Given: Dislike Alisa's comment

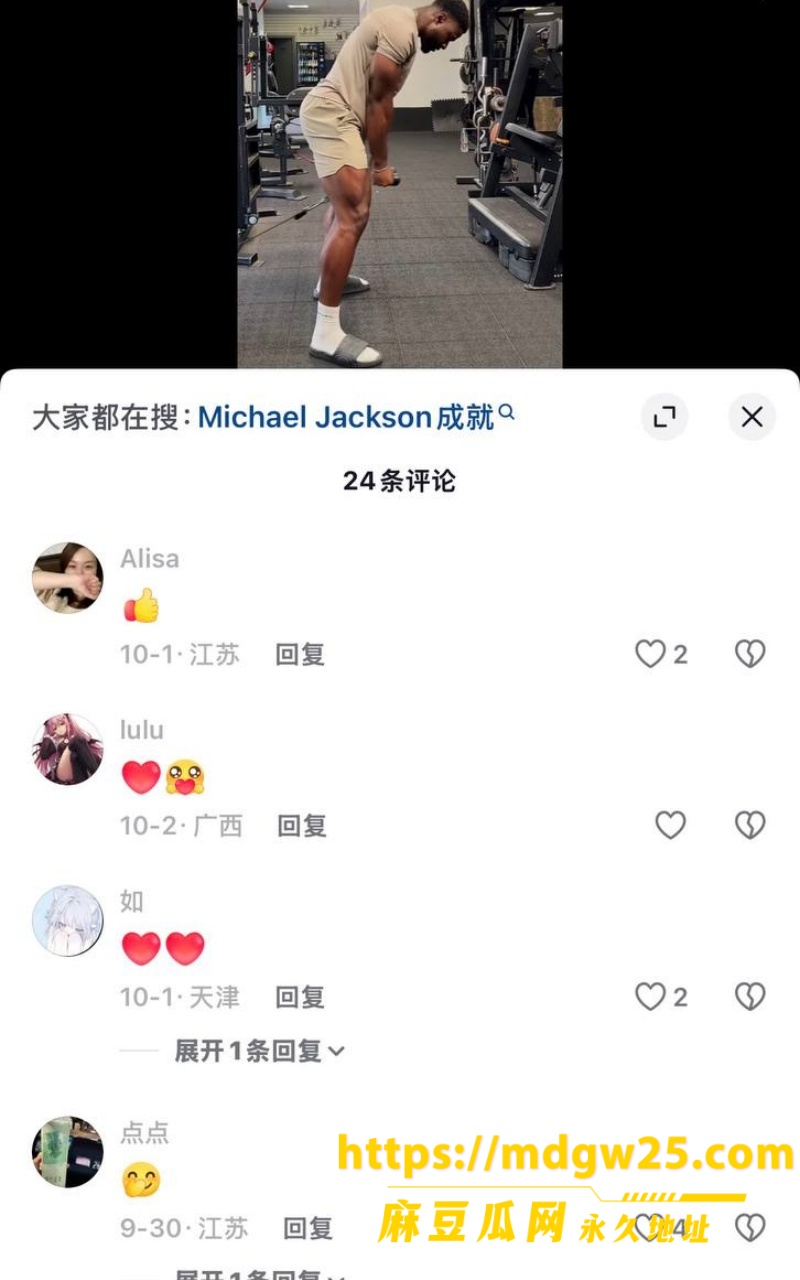Looking at the screenshot, I should pos(750,654).
